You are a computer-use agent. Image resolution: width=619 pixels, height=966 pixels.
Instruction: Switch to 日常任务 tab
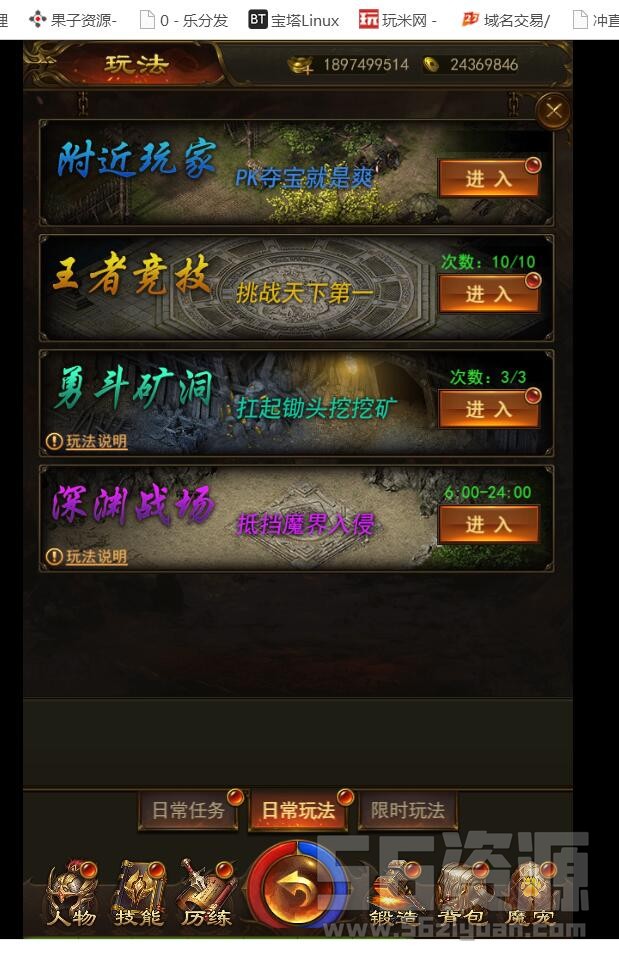coord(188,811)
